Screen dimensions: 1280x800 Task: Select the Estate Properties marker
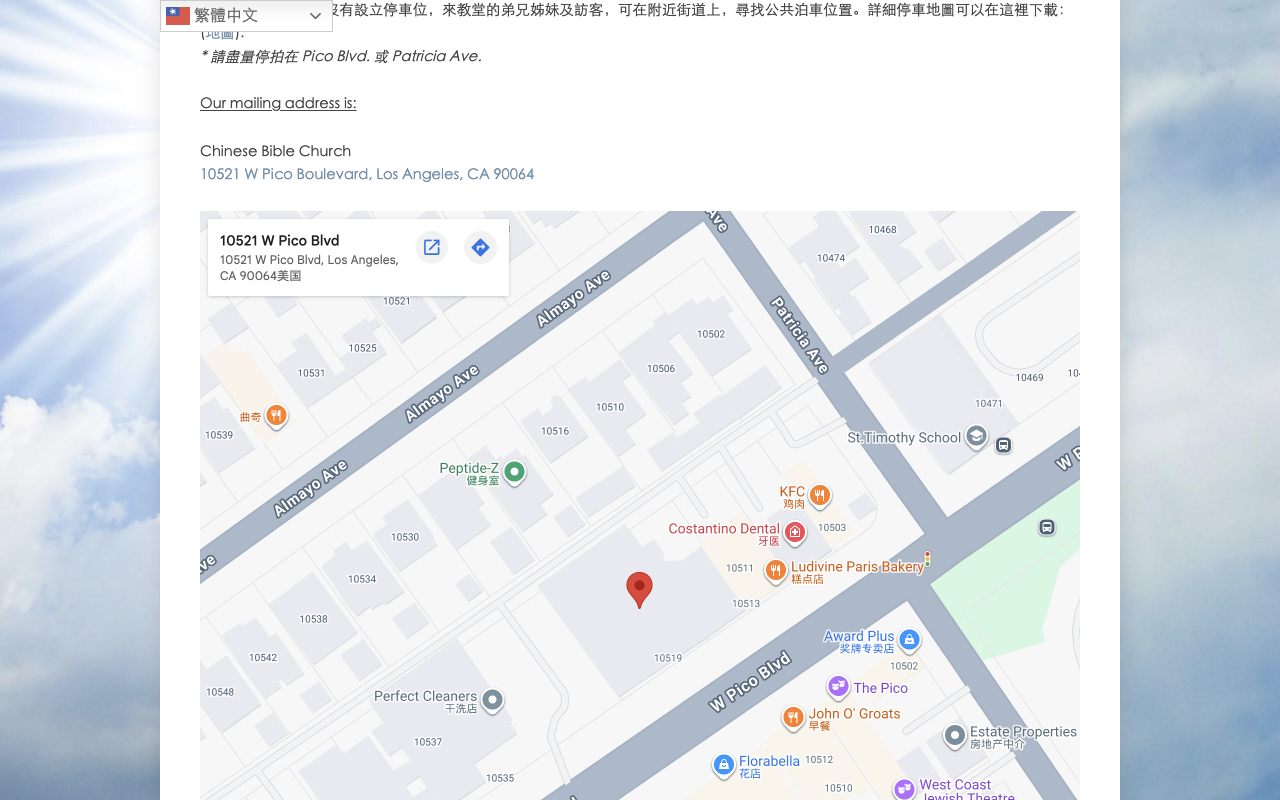click(x=955, y=736)
